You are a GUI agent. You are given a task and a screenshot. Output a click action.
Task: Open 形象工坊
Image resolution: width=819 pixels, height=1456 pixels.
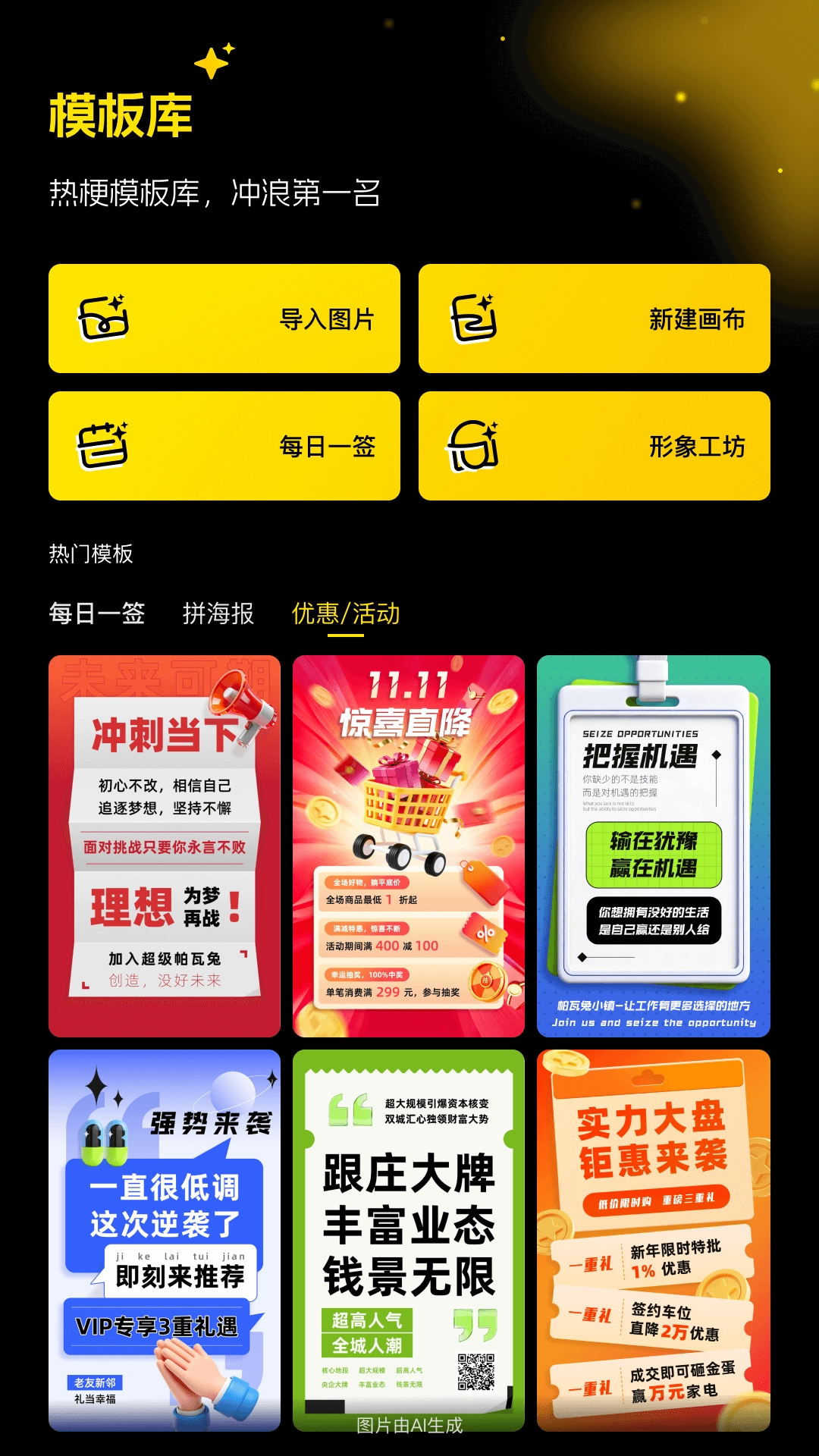[595, 446]
